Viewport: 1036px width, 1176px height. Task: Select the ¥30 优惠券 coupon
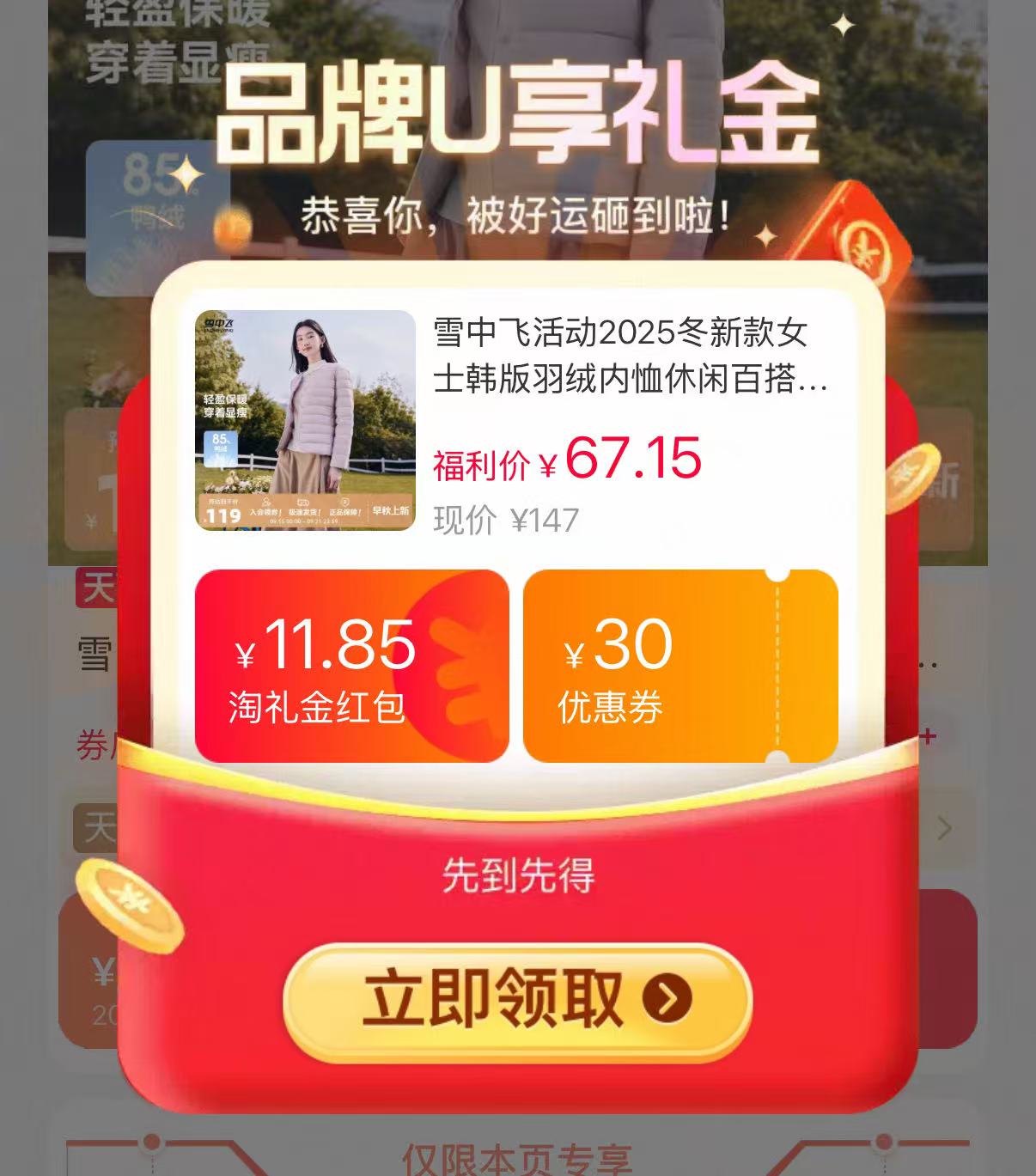click(679, 666)
